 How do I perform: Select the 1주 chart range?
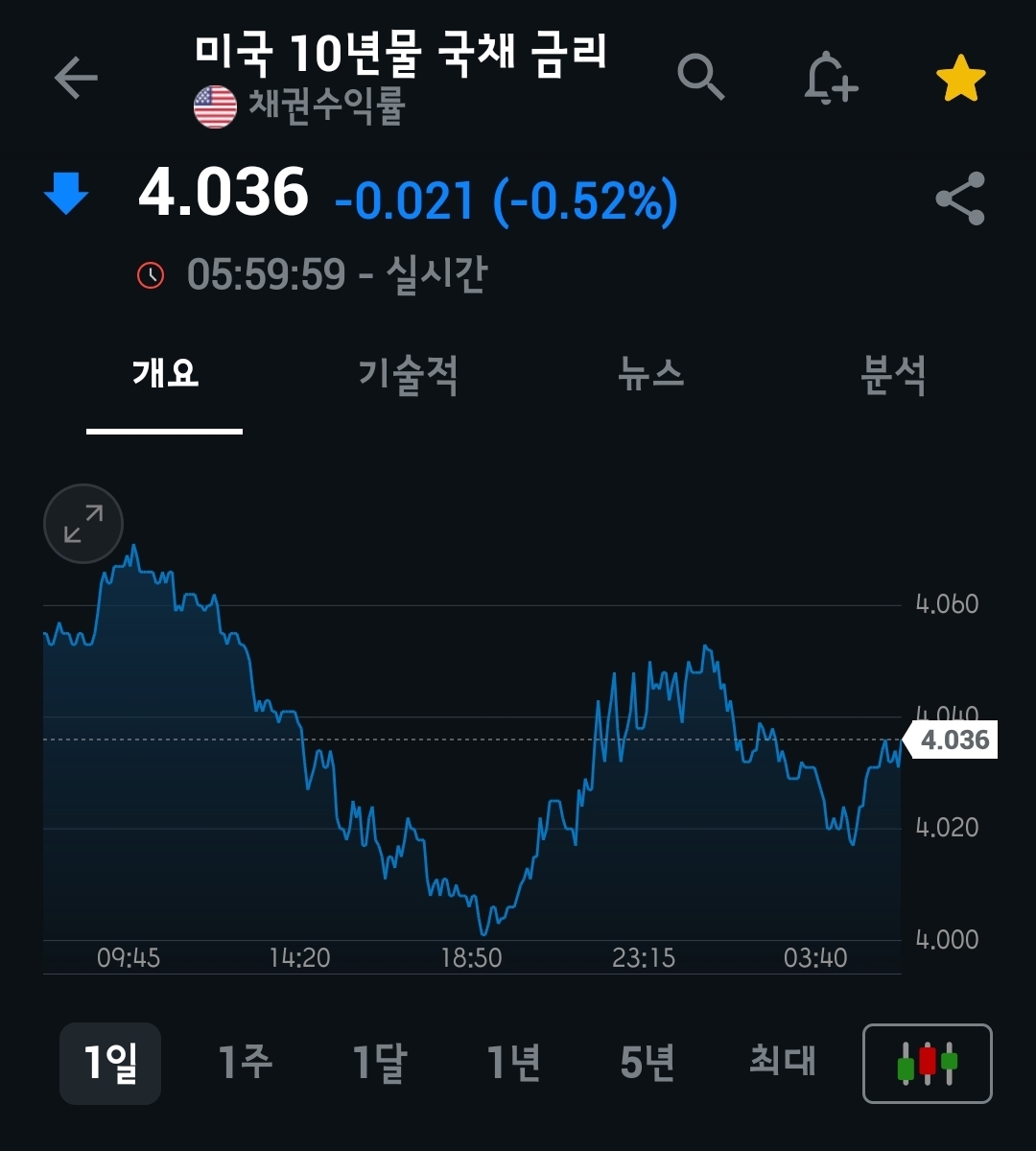tap(246, 1063)
